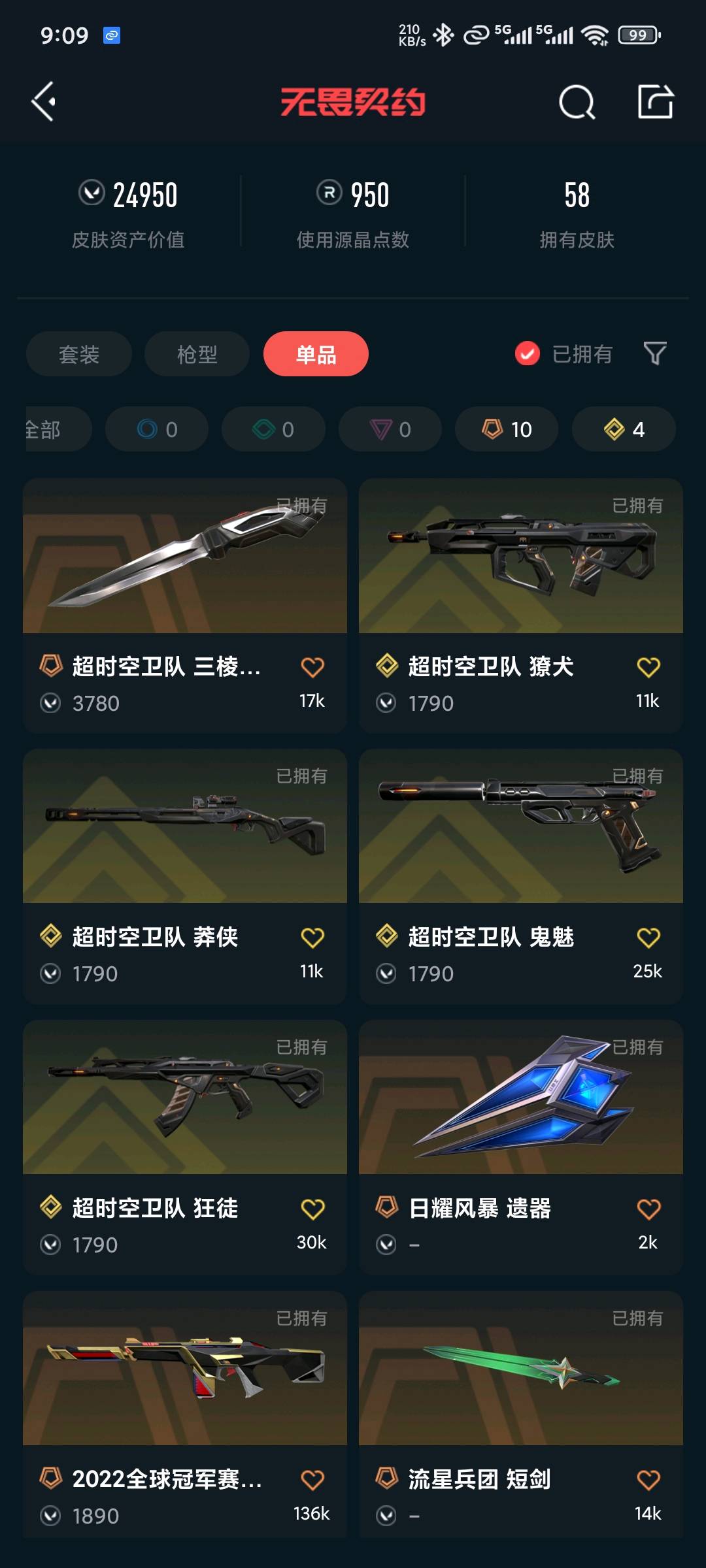The image size is (706, 1568).
Task: Open the 流星兵团 短剑 skin card
Action: tap(521, 1415)
